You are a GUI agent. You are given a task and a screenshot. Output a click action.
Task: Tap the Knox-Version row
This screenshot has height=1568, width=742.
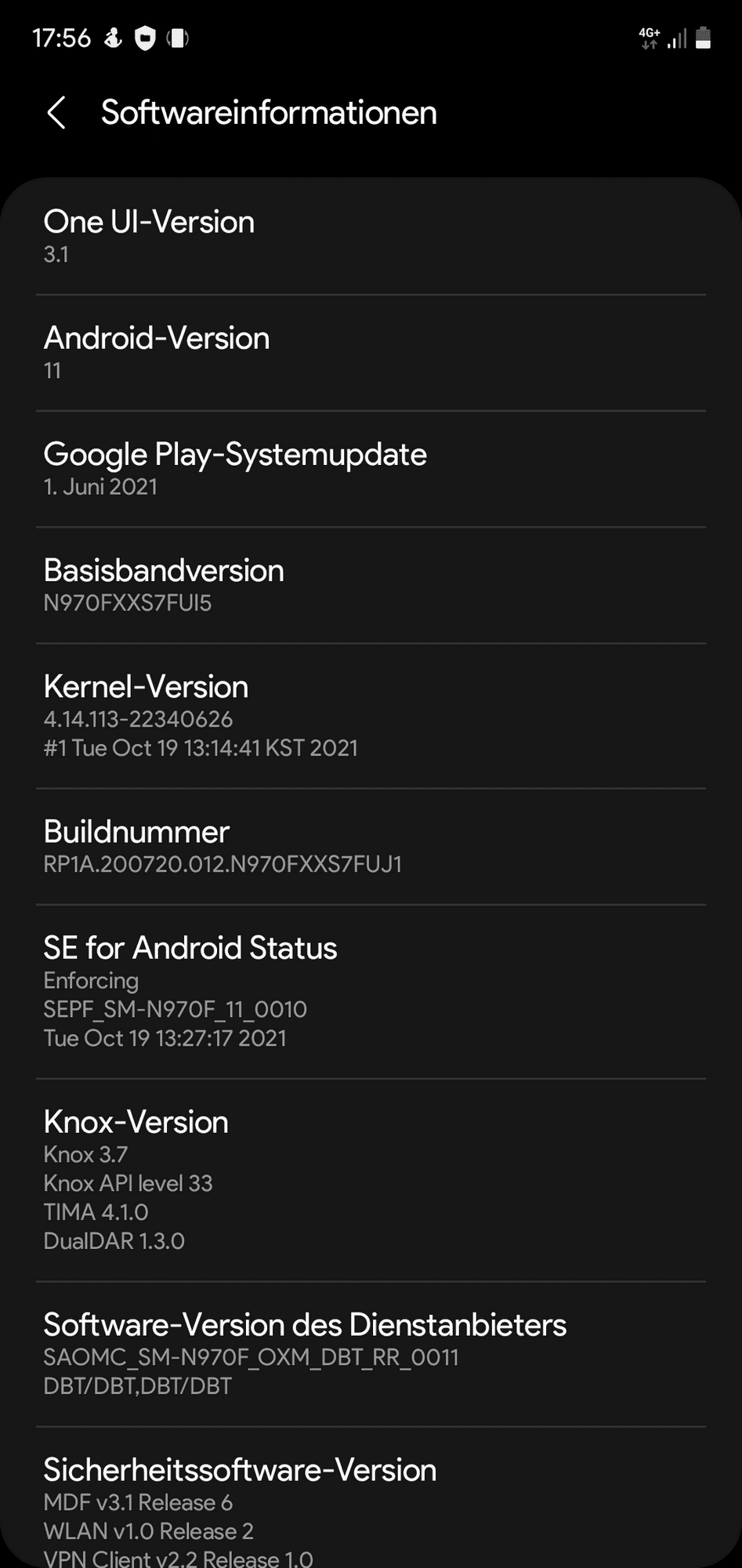pyautogui.click(x=371, y=1180)
